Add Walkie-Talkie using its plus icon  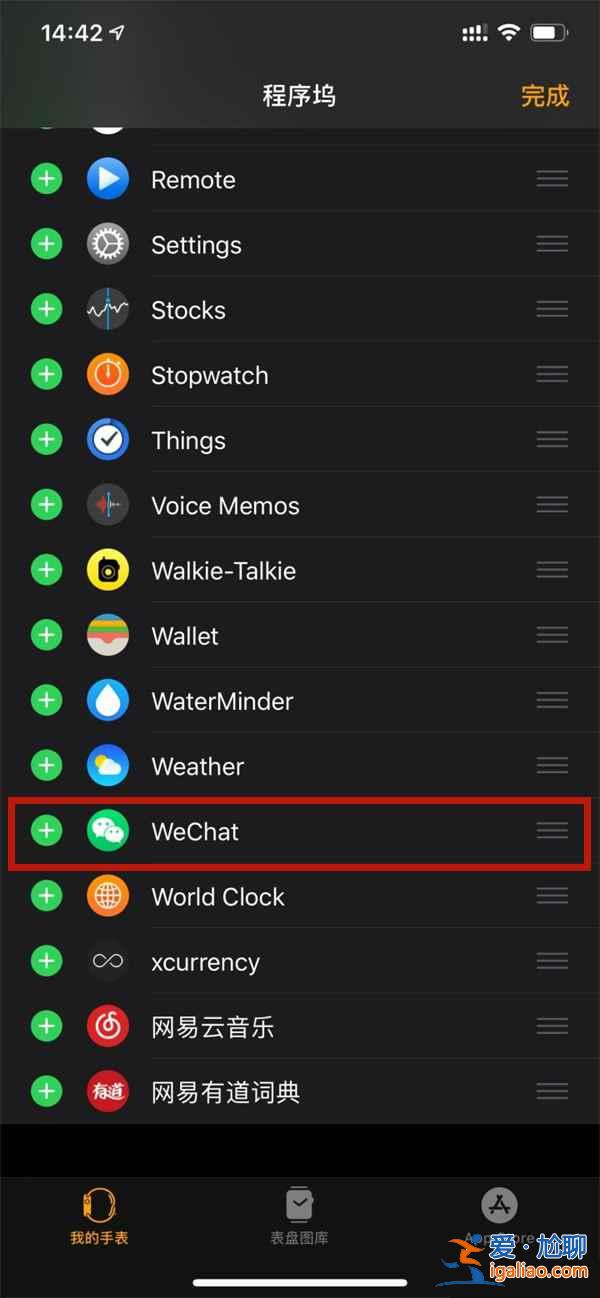(x=46, y=570)
